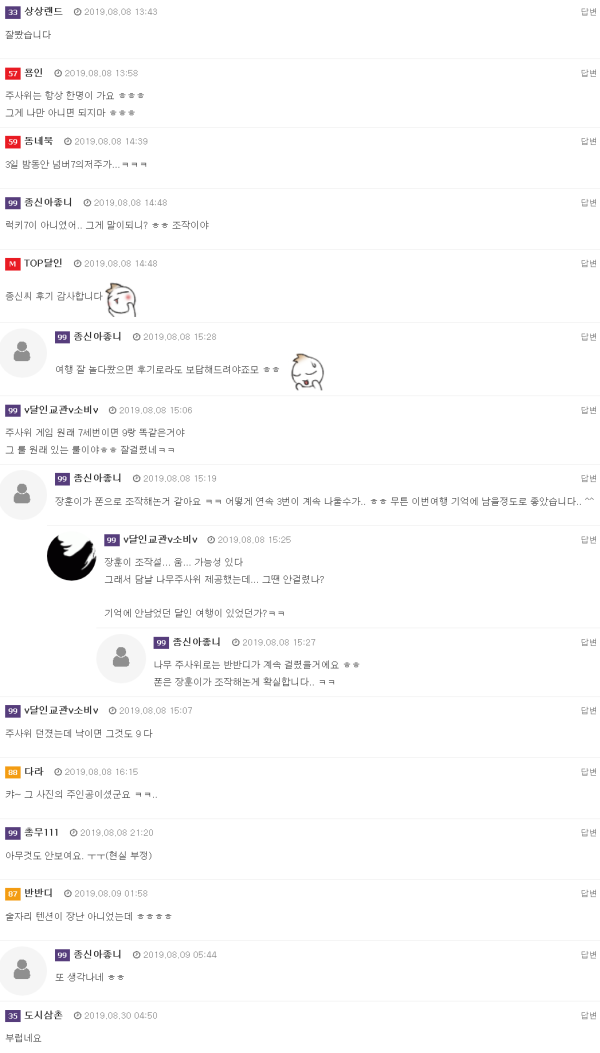Tap 답변 on 총무111's comment
600x1053 pixels.
coord(588,833)
